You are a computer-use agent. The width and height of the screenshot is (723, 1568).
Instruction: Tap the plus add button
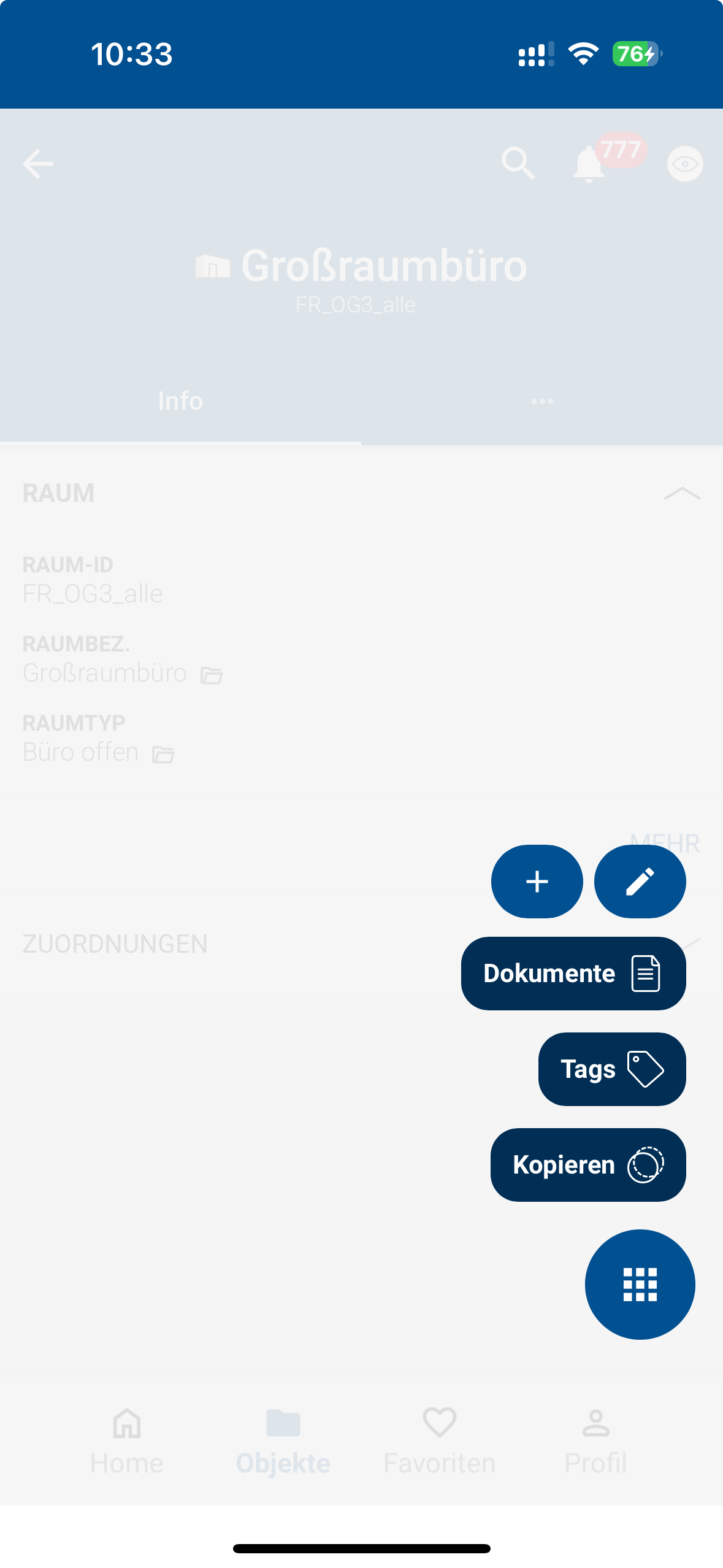[537, 881]
